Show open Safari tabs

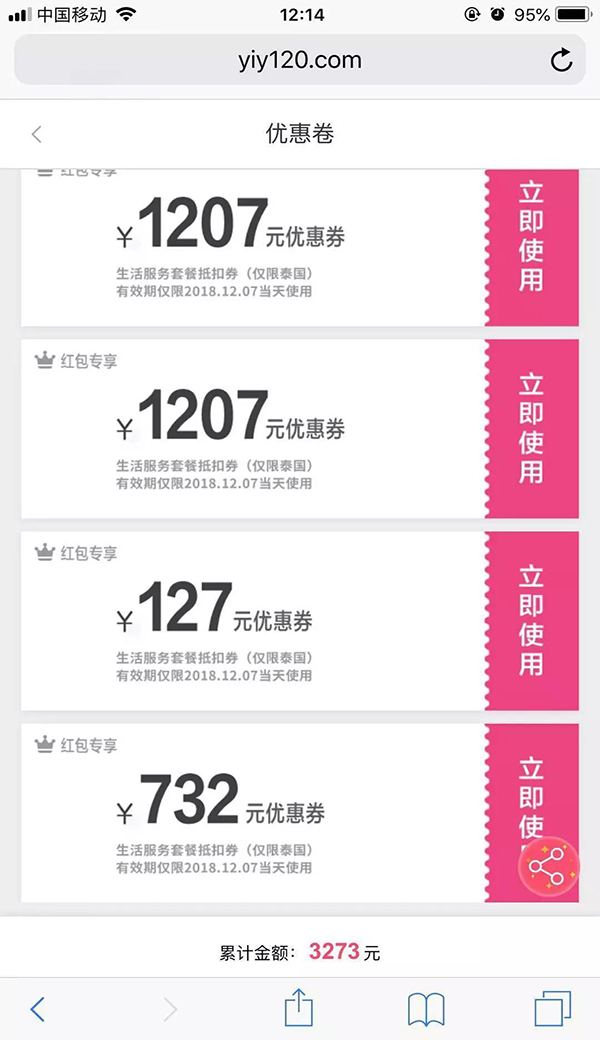[x=553, y=1009]
